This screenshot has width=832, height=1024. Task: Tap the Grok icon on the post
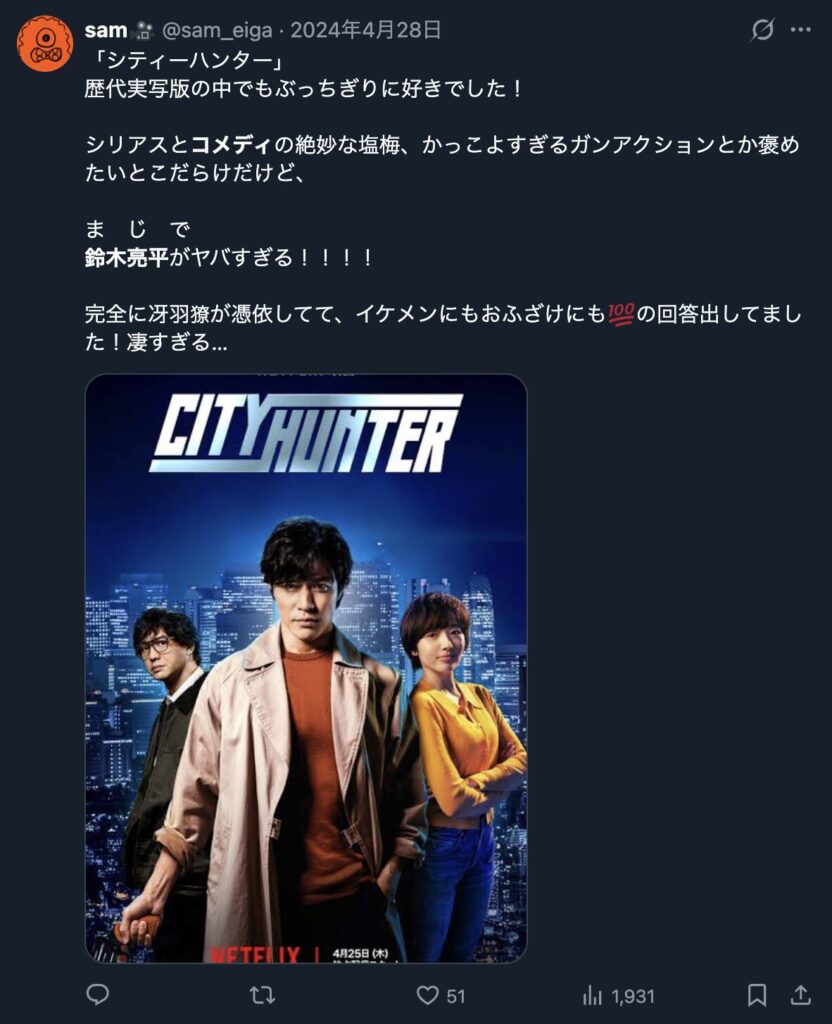[x=762, y=30]
